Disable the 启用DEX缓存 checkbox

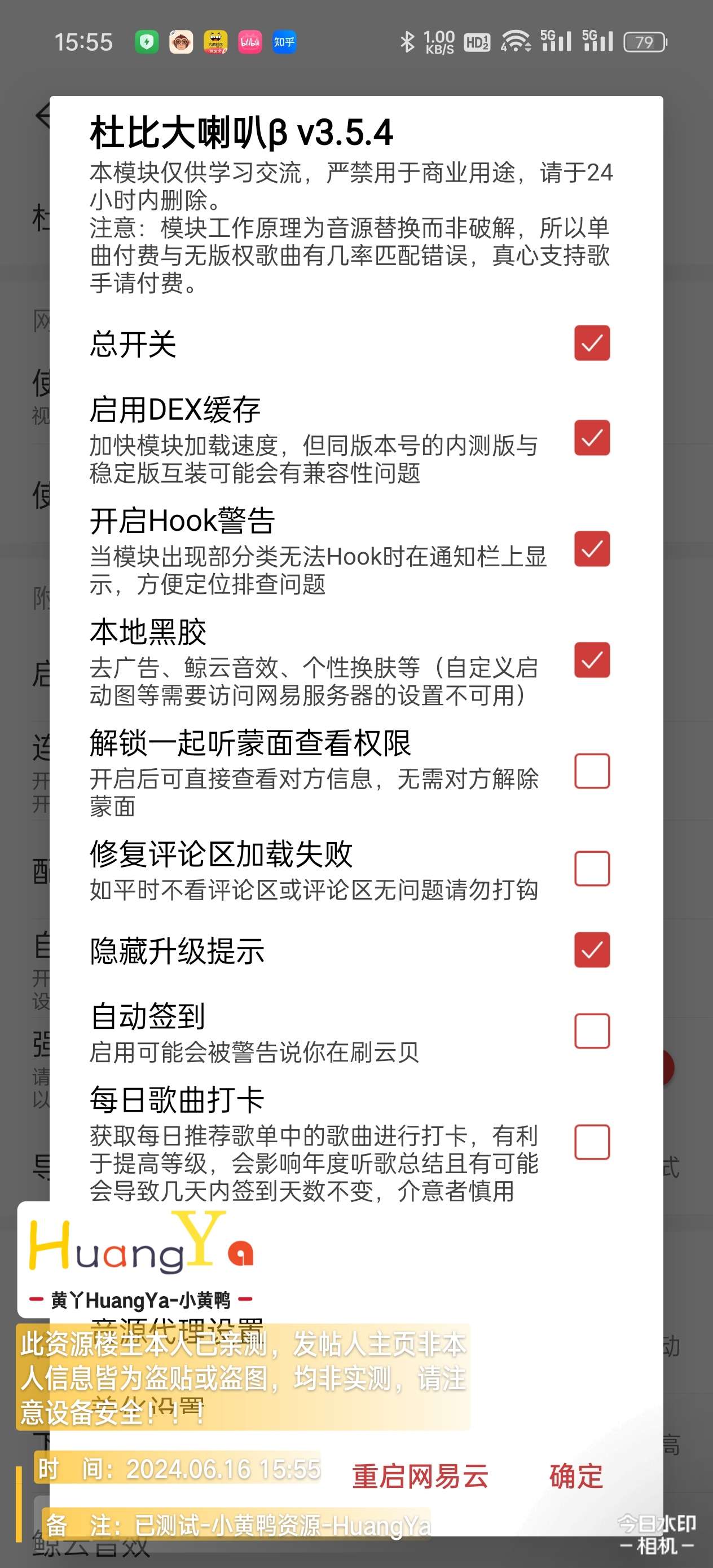coord(591,438)
